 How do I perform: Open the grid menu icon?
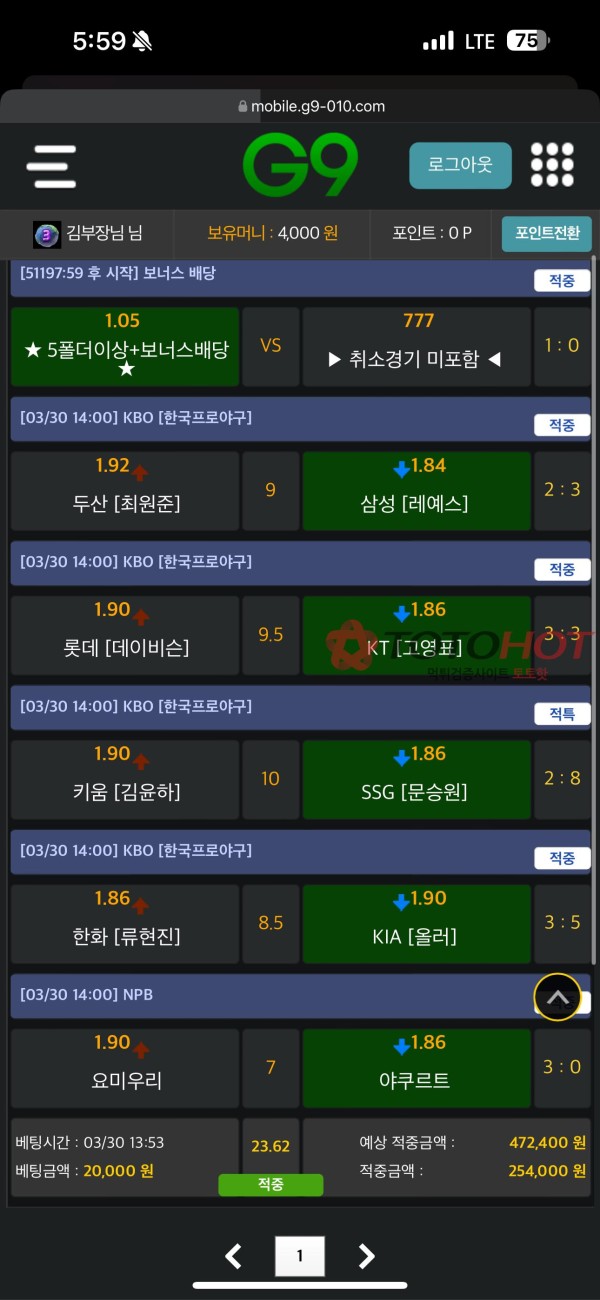point(552,165)
